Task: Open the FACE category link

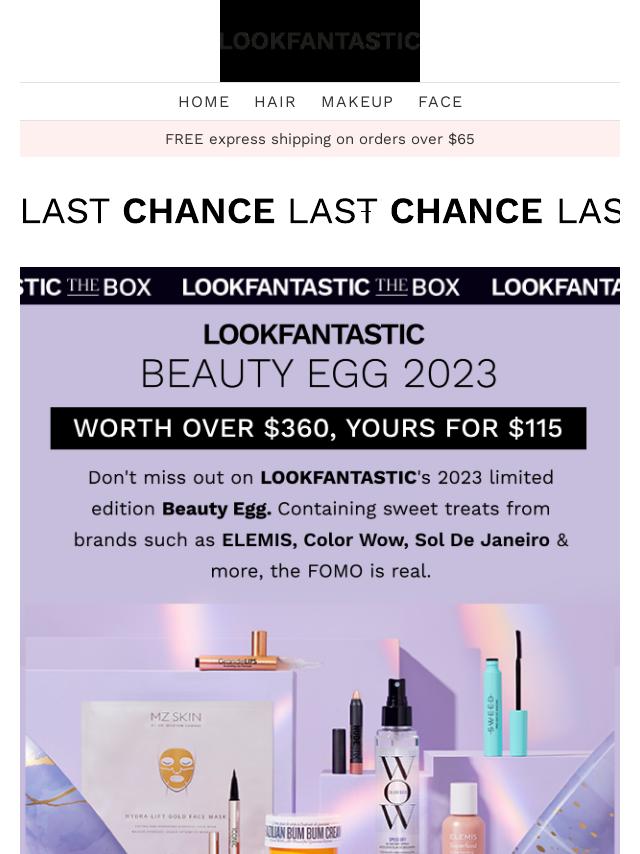Action: click(x=440, y=102)
